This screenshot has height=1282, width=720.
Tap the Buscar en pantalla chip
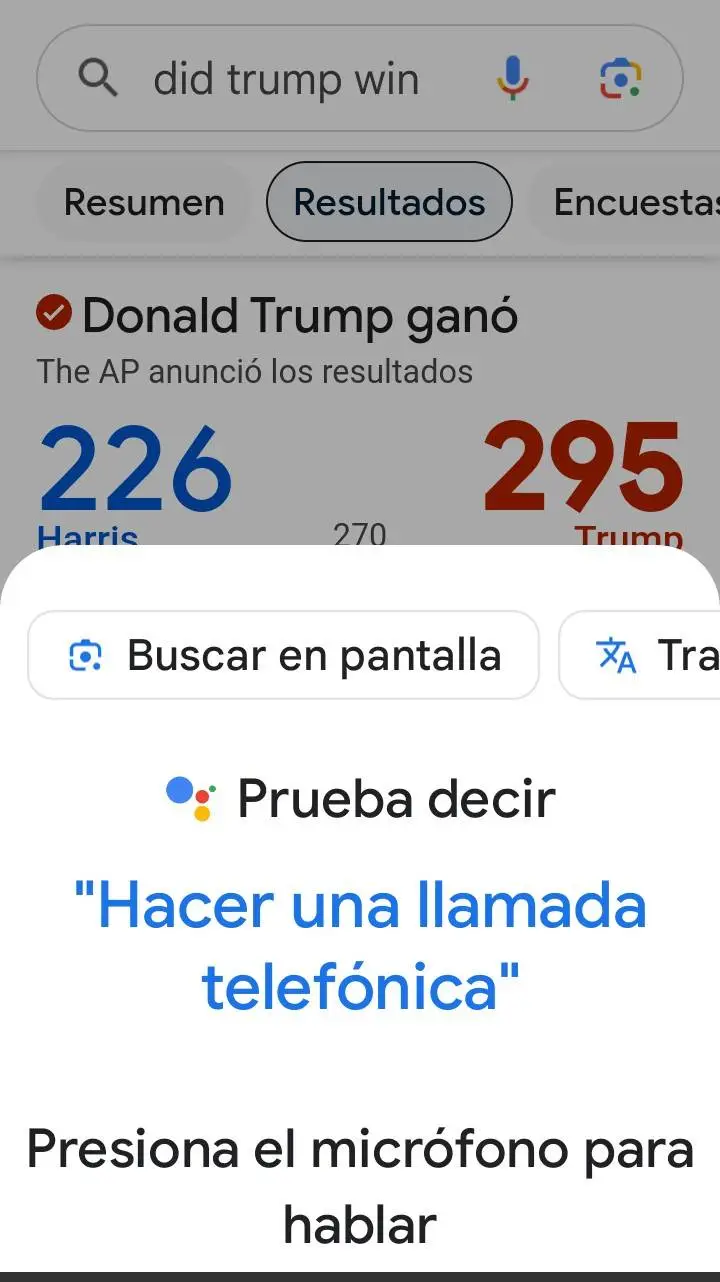pyautogui.click(x=283, y=656)
